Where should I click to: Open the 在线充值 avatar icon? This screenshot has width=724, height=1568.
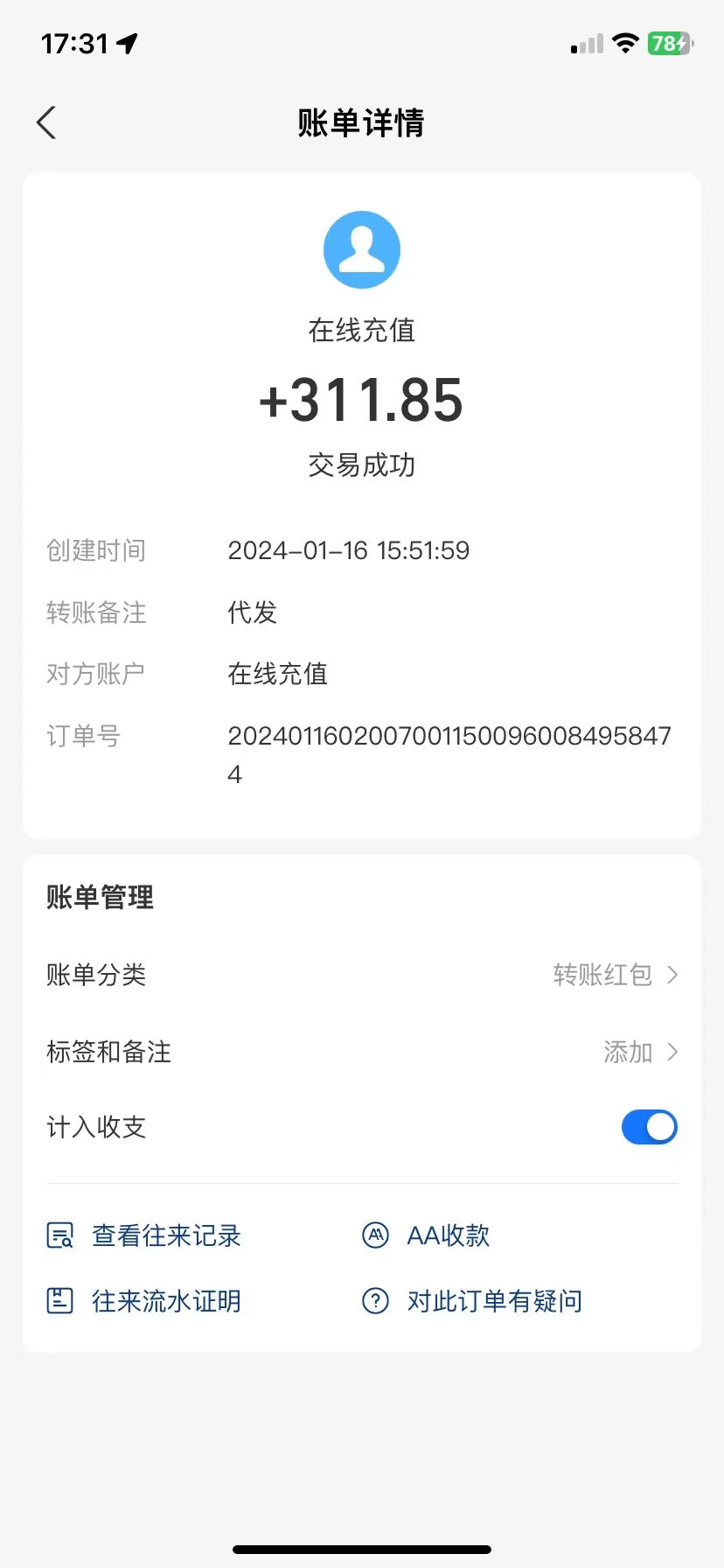coord(362,249)
